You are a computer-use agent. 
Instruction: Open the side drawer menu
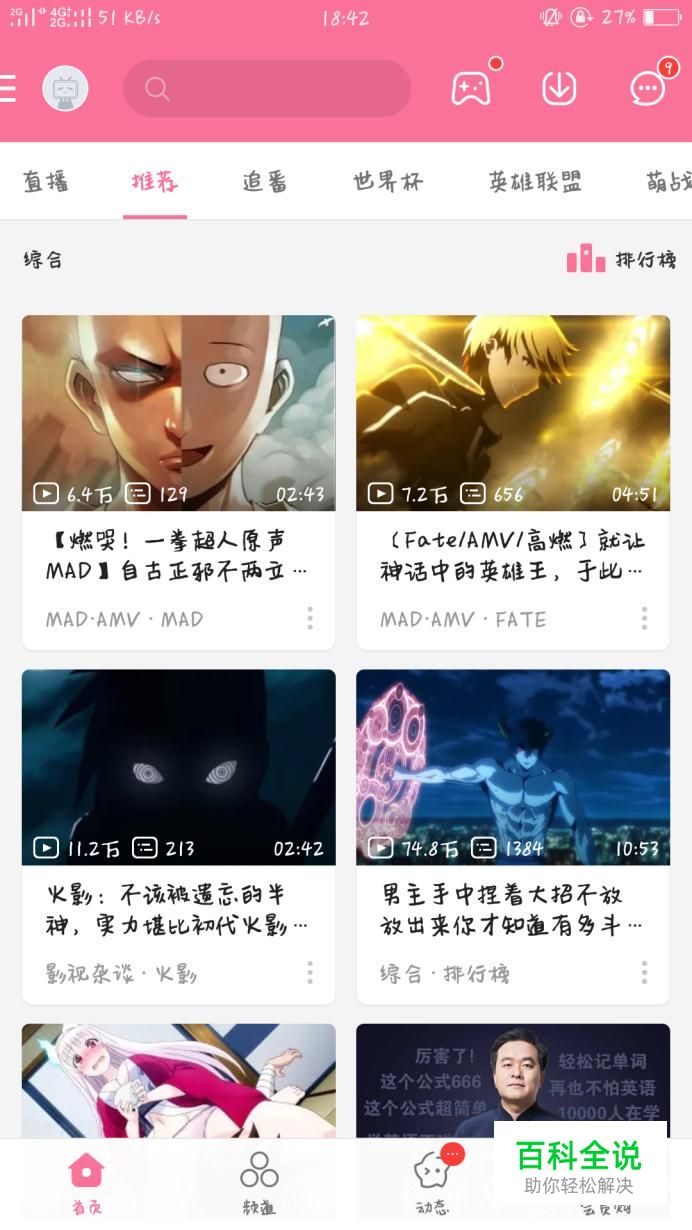point(8,89)
